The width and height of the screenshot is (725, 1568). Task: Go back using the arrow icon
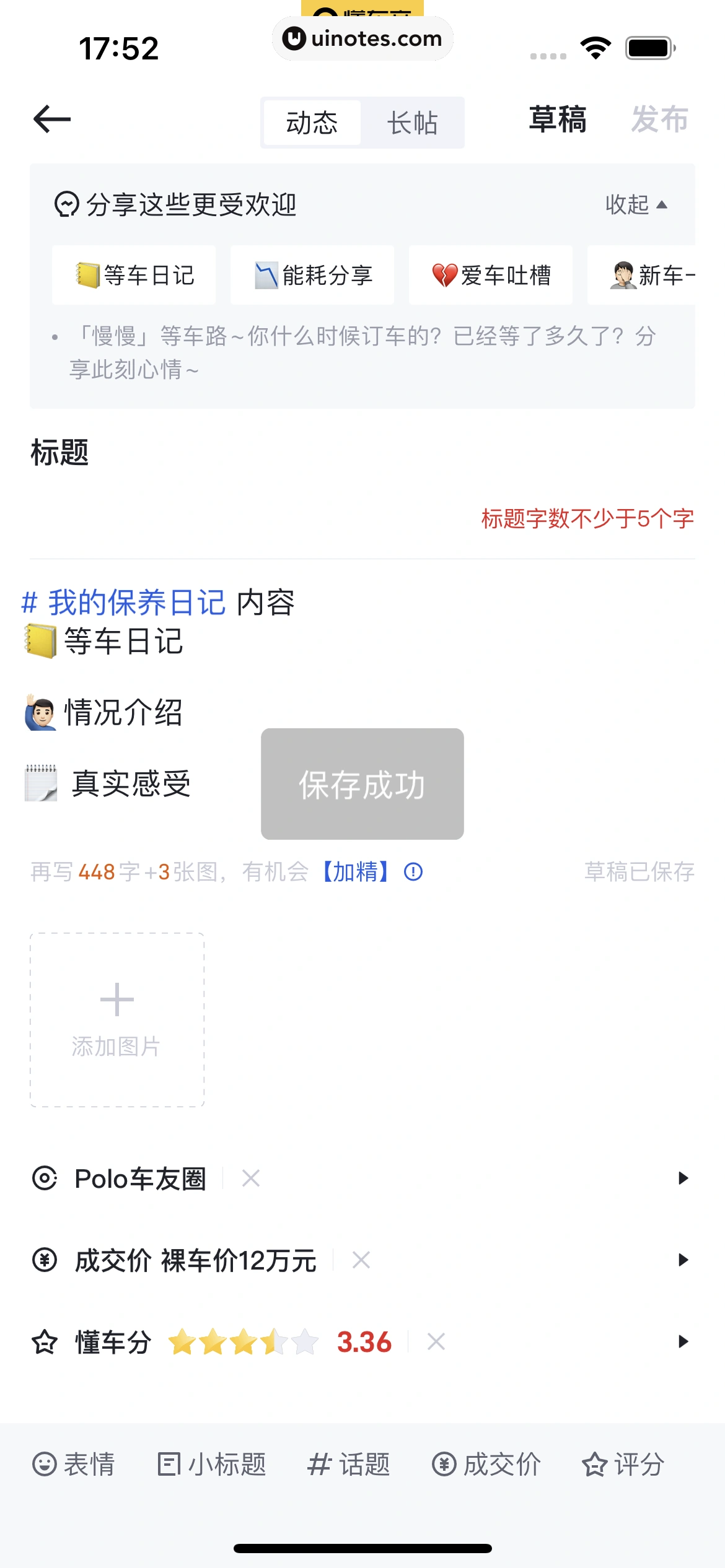[x=52, y=119]
